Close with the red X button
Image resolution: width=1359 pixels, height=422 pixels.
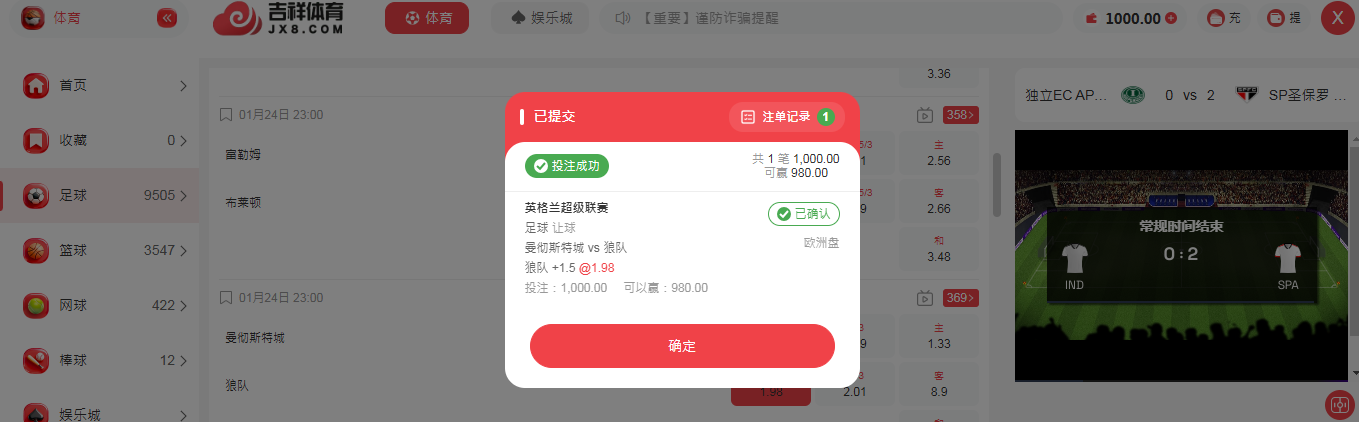pyautogui.click(x=1338, y=18)
